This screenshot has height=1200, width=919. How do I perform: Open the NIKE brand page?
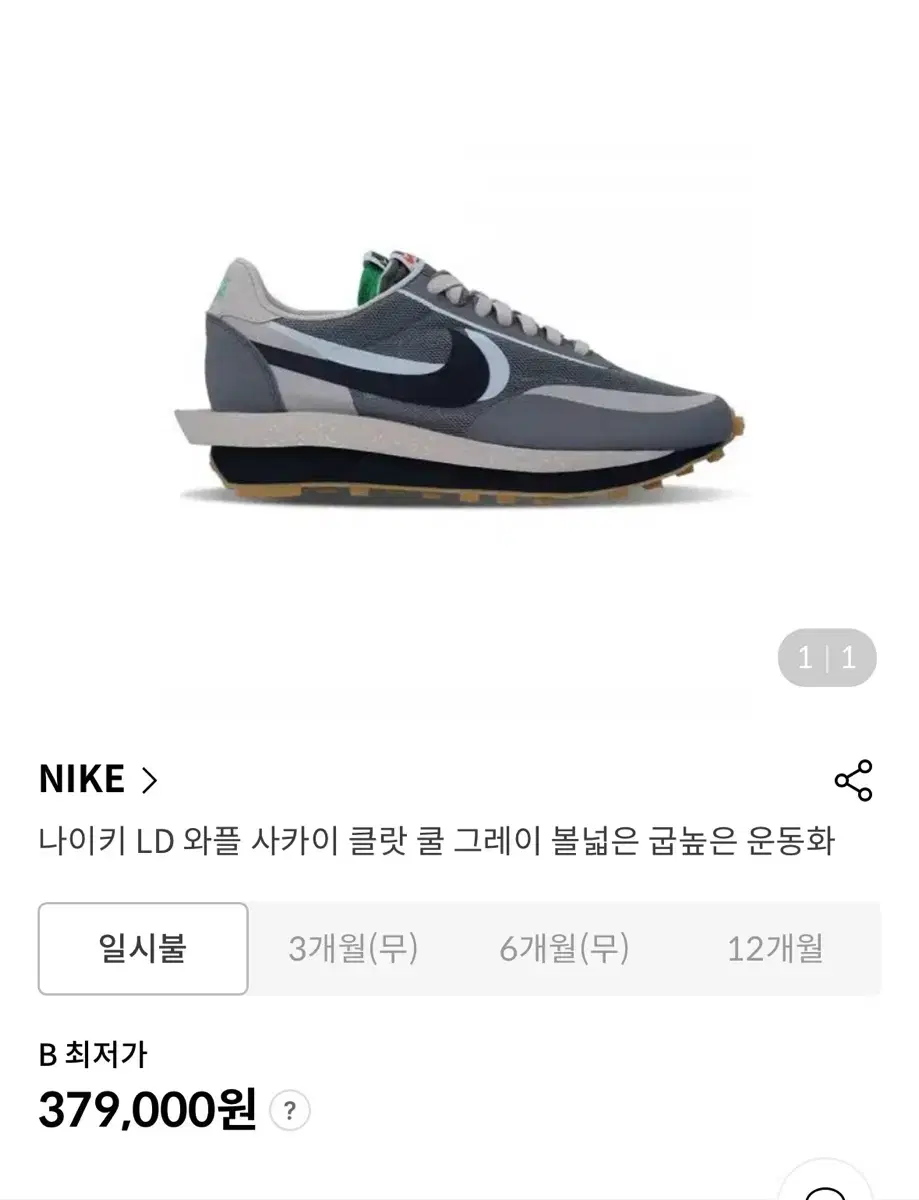coord(80,778)
